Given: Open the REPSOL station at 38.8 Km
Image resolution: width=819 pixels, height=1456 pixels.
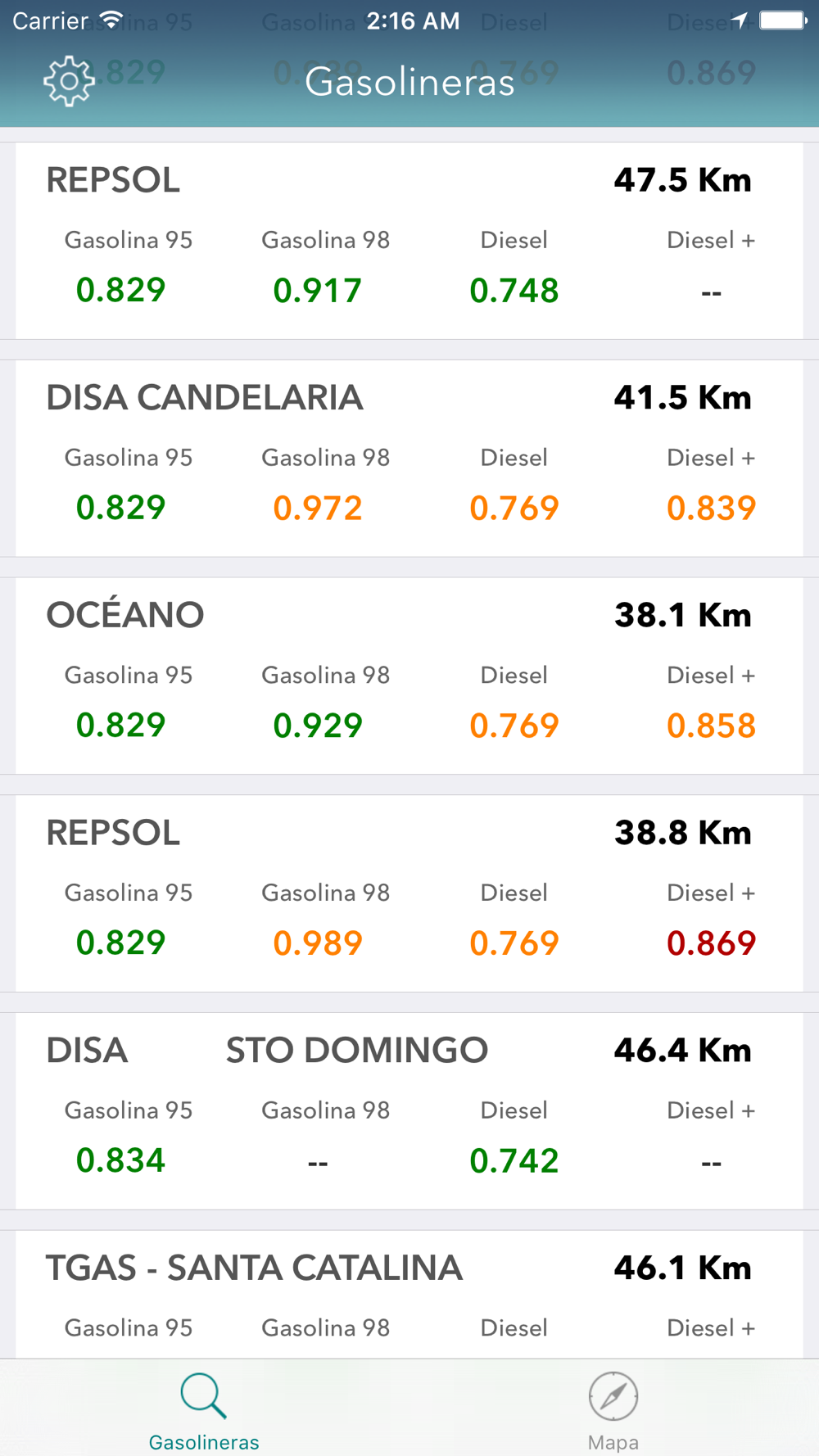Looking at the screenshot, I should 409,893.
